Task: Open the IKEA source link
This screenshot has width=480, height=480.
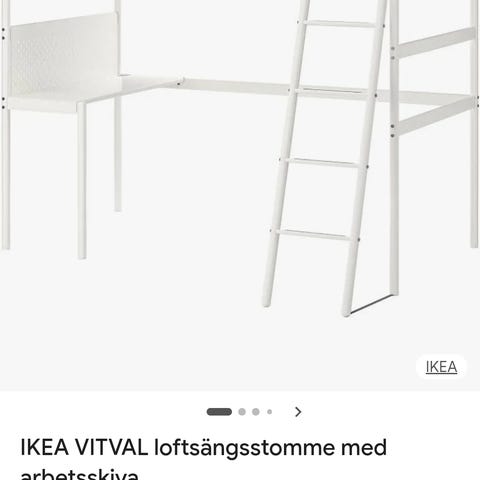Action: pos(441,367)
